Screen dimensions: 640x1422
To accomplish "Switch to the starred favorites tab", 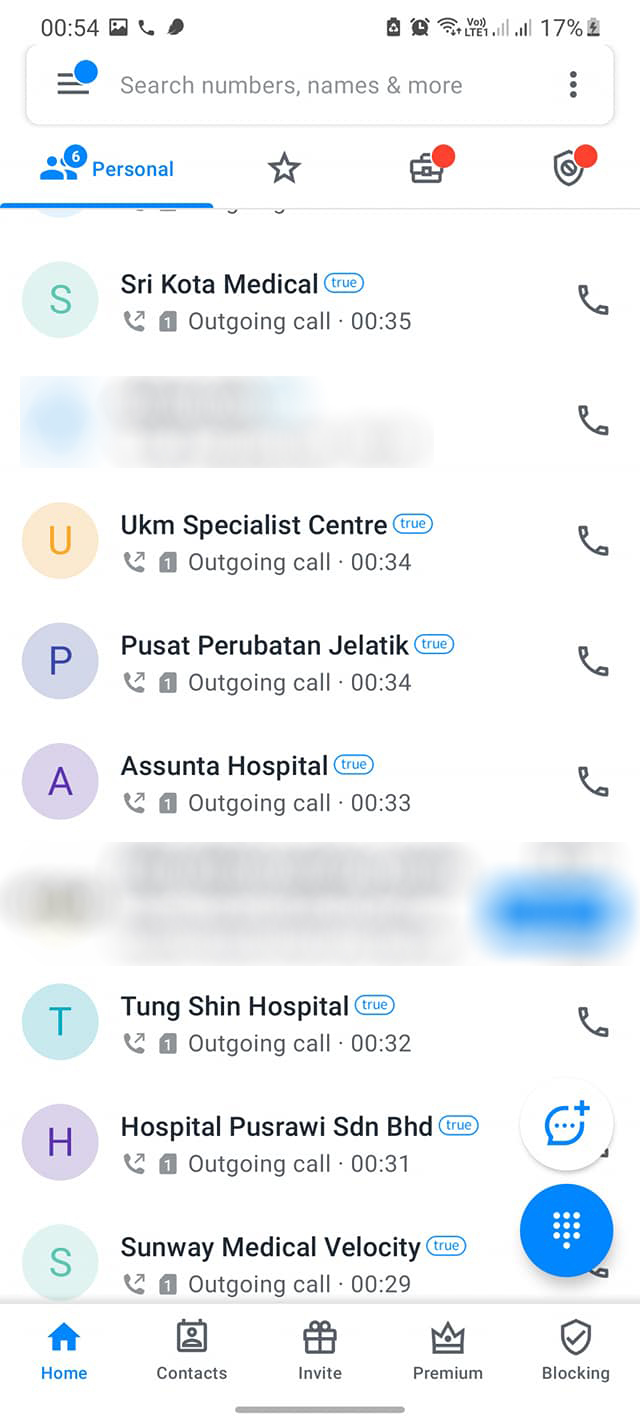I will pyautogui.click(x=284, y=169).
